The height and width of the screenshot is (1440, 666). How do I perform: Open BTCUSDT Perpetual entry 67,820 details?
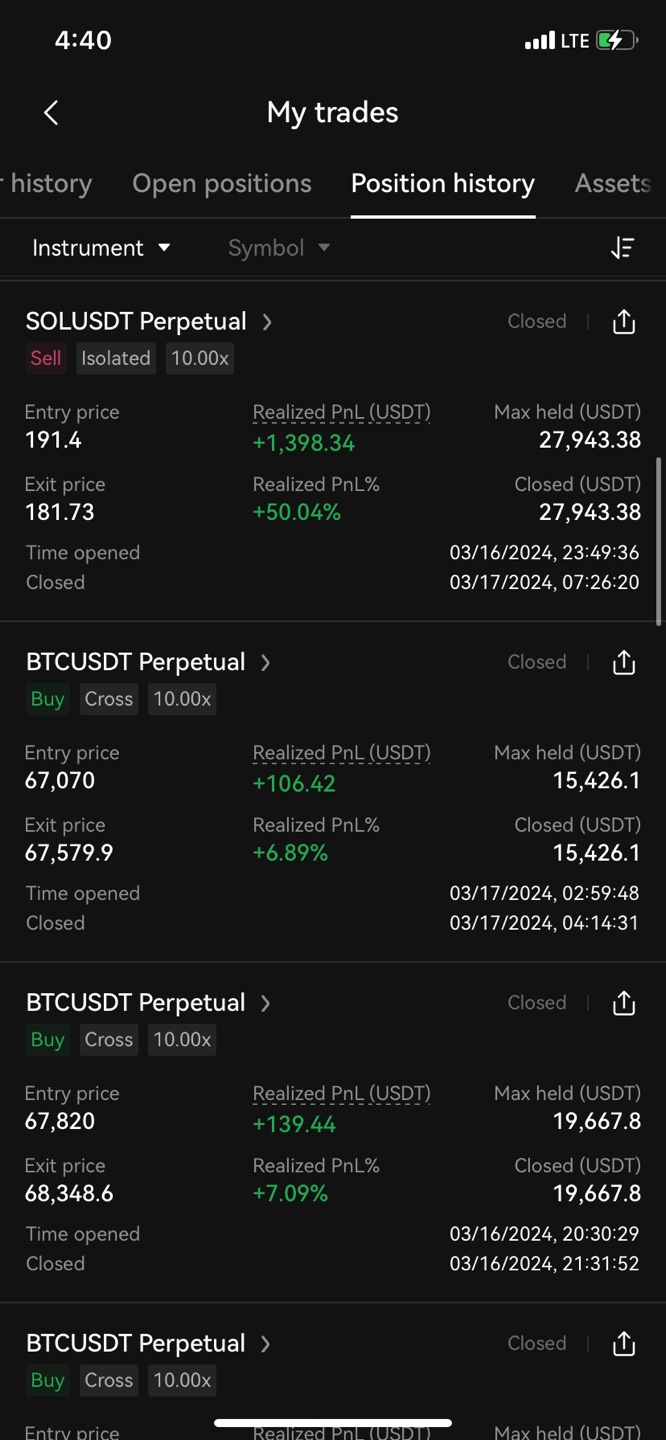(x=149, y=1003)
